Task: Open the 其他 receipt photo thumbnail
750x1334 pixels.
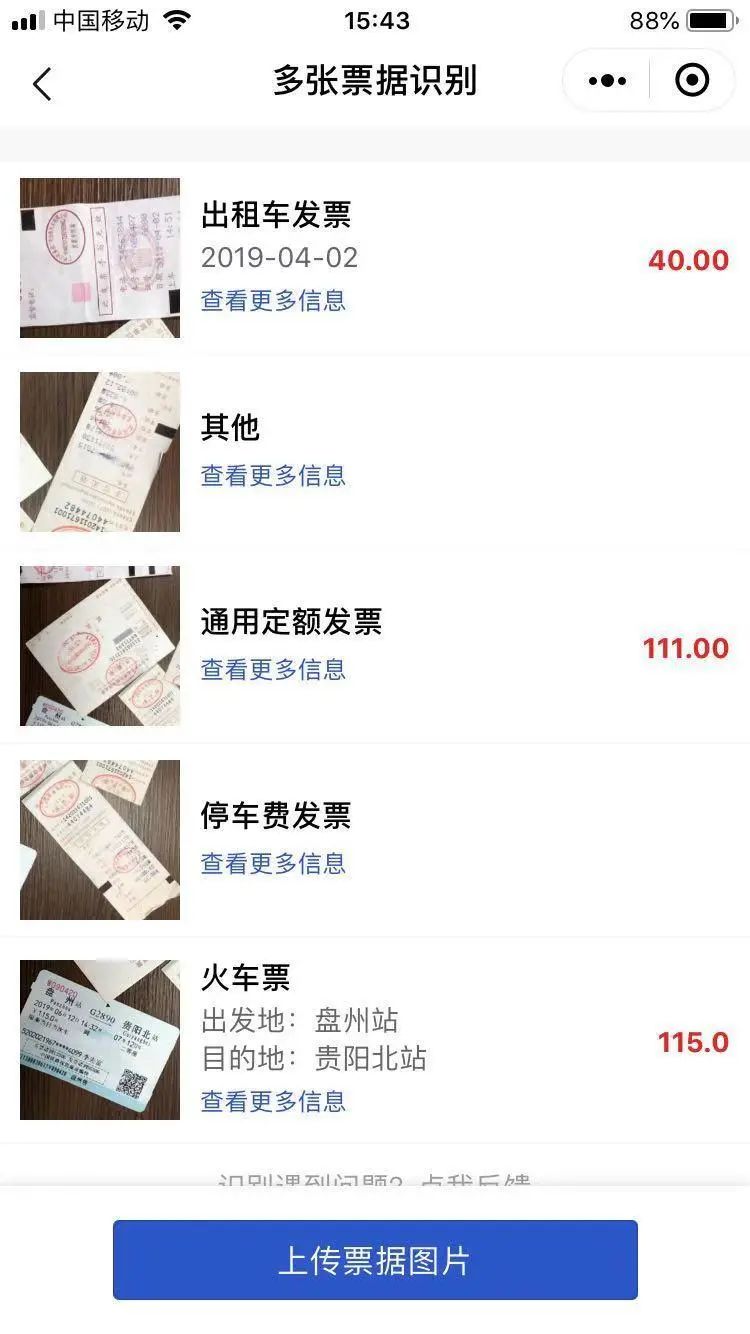Action: point(100,452)
